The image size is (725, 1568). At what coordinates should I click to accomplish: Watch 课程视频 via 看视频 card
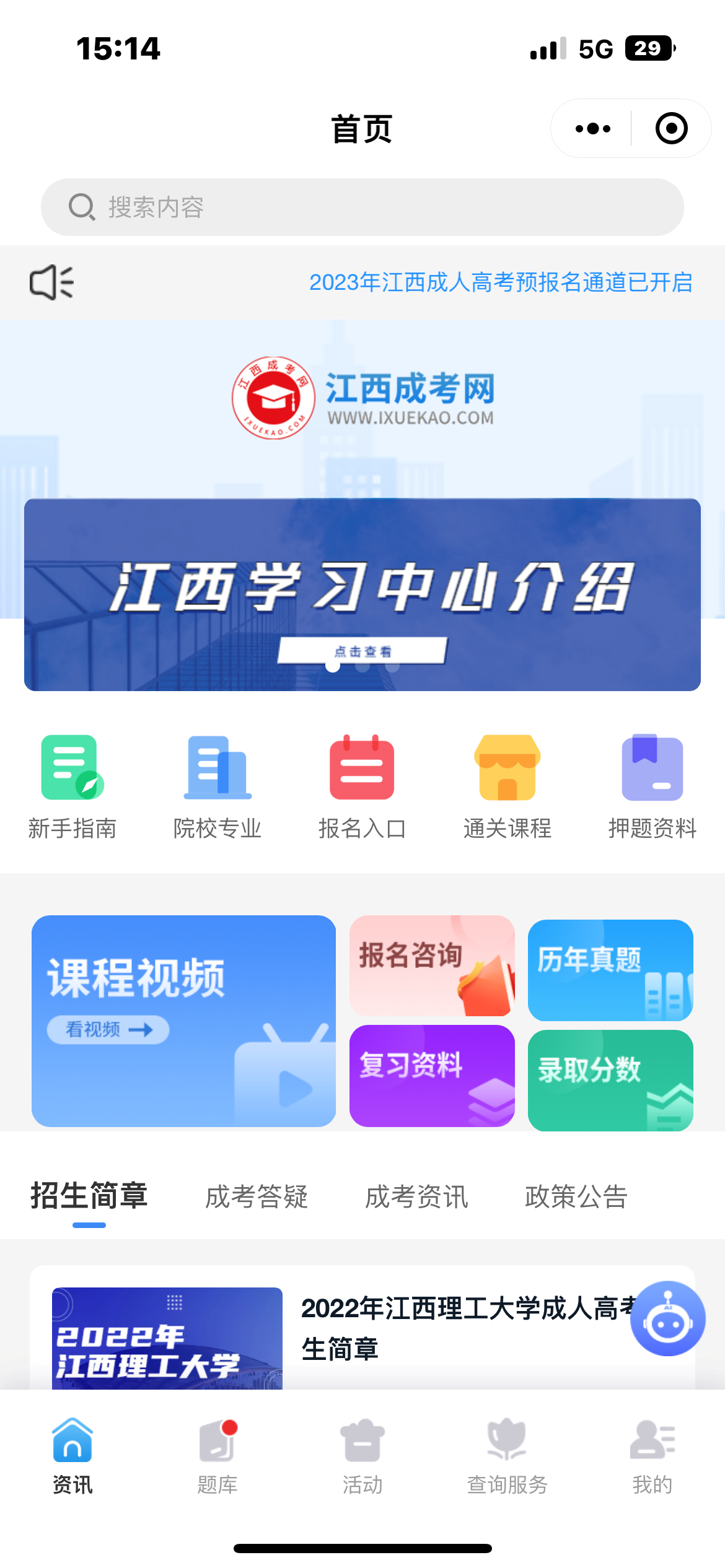coord(183,1021)
